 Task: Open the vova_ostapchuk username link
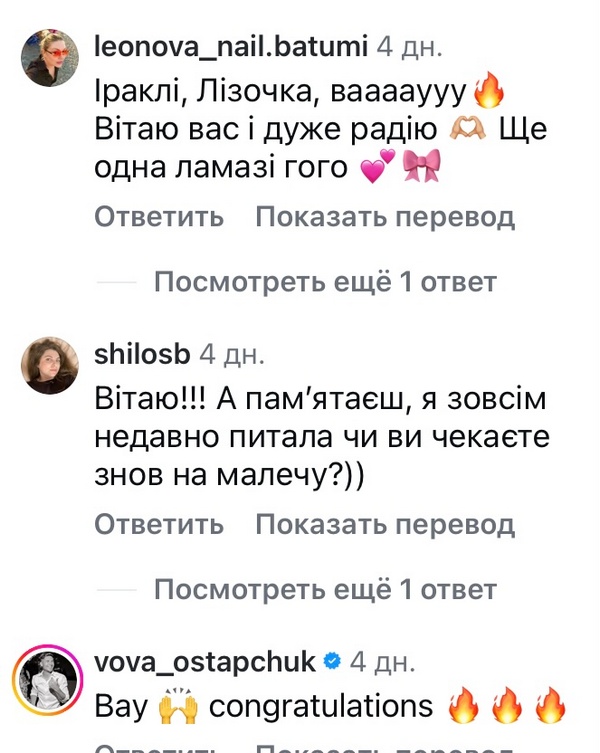(204, 661)
